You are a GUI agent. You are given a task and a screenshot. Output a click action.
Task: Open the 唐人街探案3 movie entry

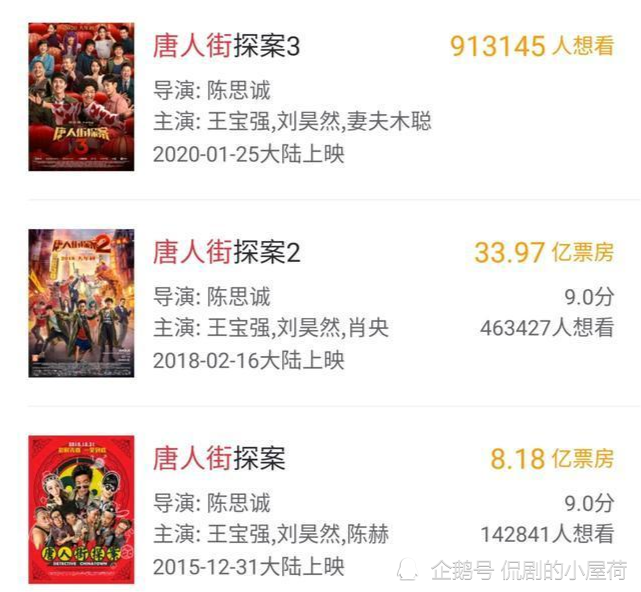pos(226,46)
